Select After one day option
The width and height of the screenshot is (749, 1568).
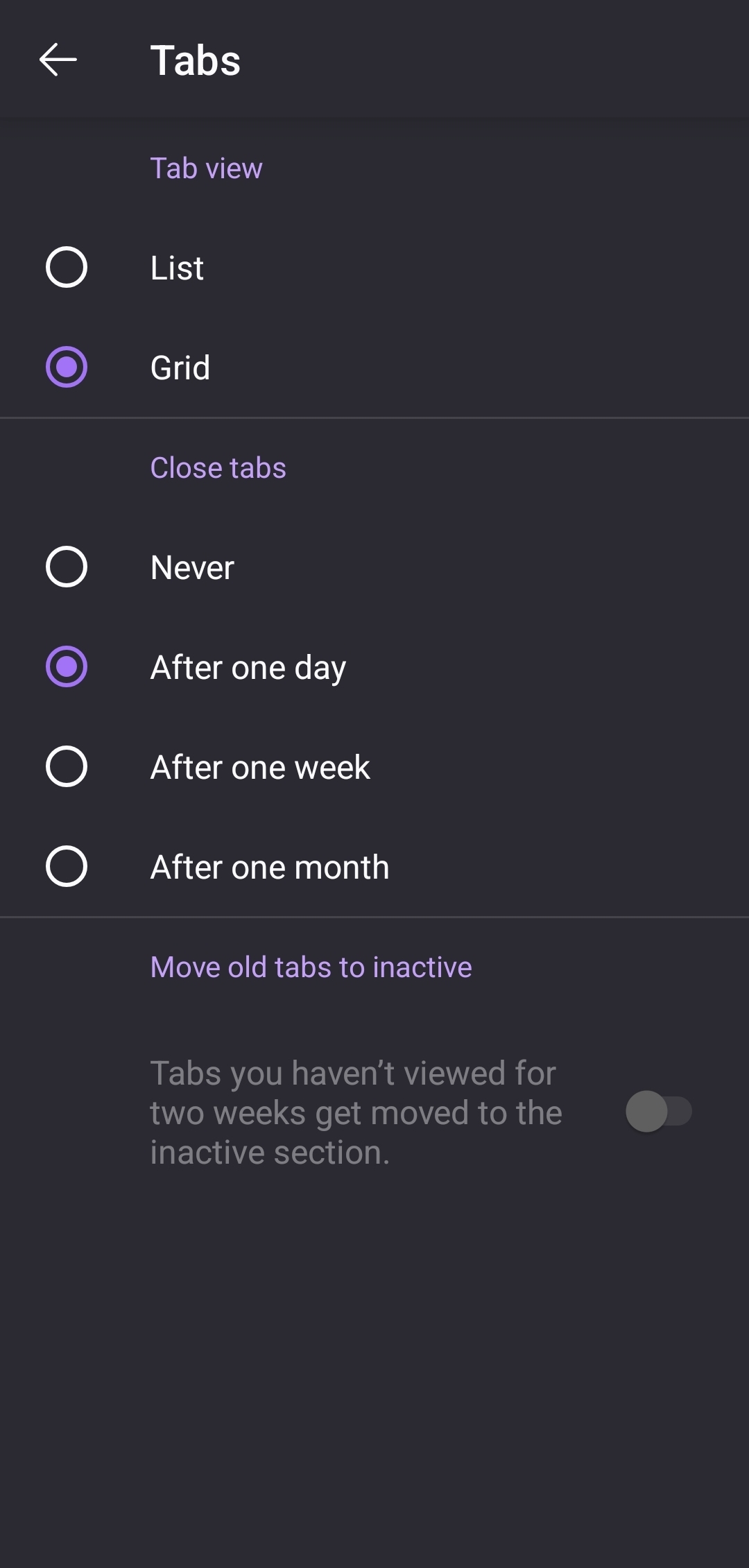pyautogui.click(x=67, y=666)
